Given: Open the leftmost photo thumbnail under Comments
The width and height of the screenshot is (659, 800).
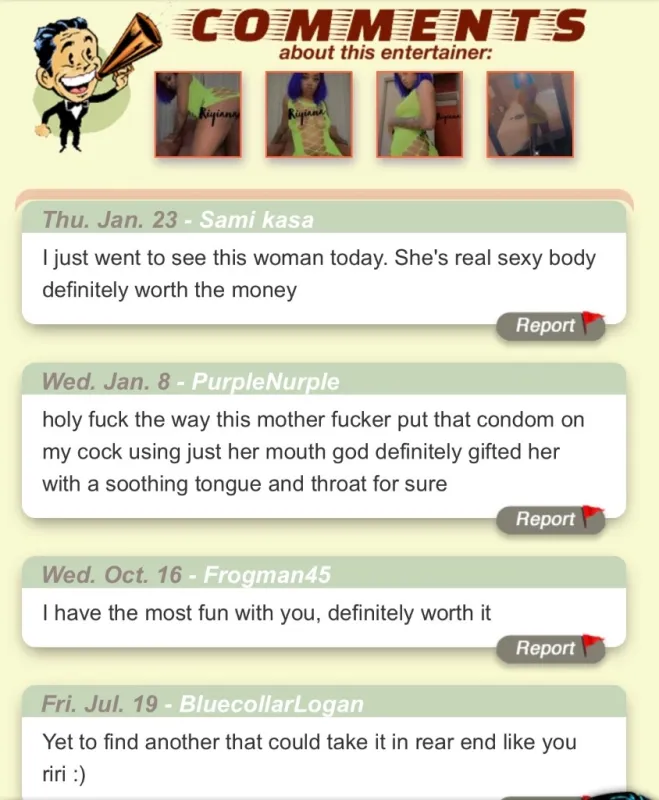Looking at the screenshot, I should [198, 115].
